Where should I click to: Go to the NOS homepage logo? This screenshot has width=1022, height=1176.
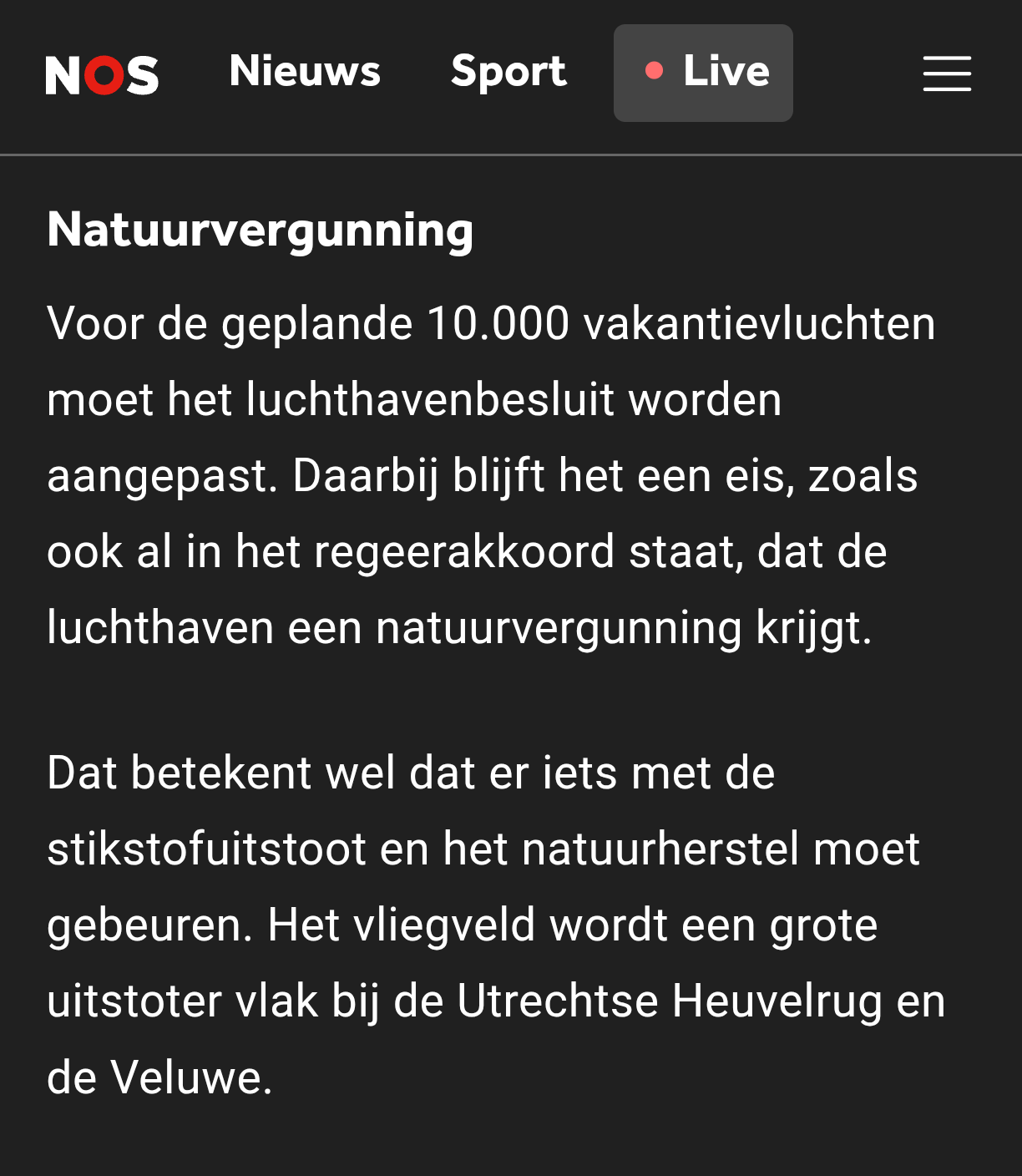pyautogui.click(x=102, y=75)
